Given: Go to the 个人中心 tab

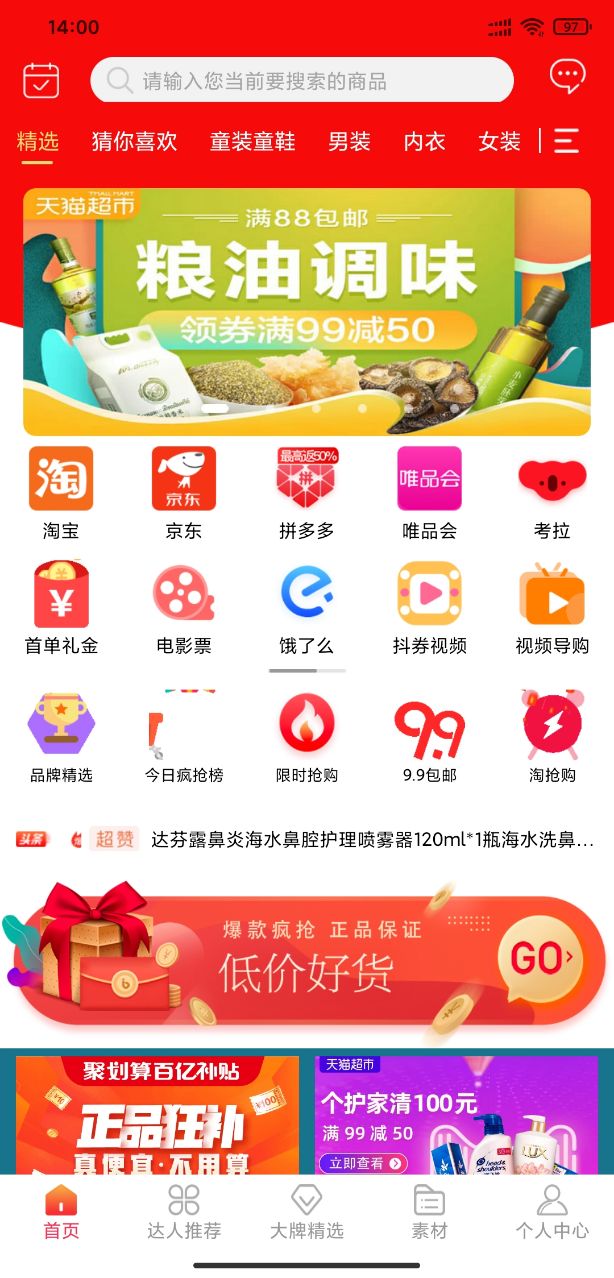Looking at the screenshot, I should point(551,1211).
